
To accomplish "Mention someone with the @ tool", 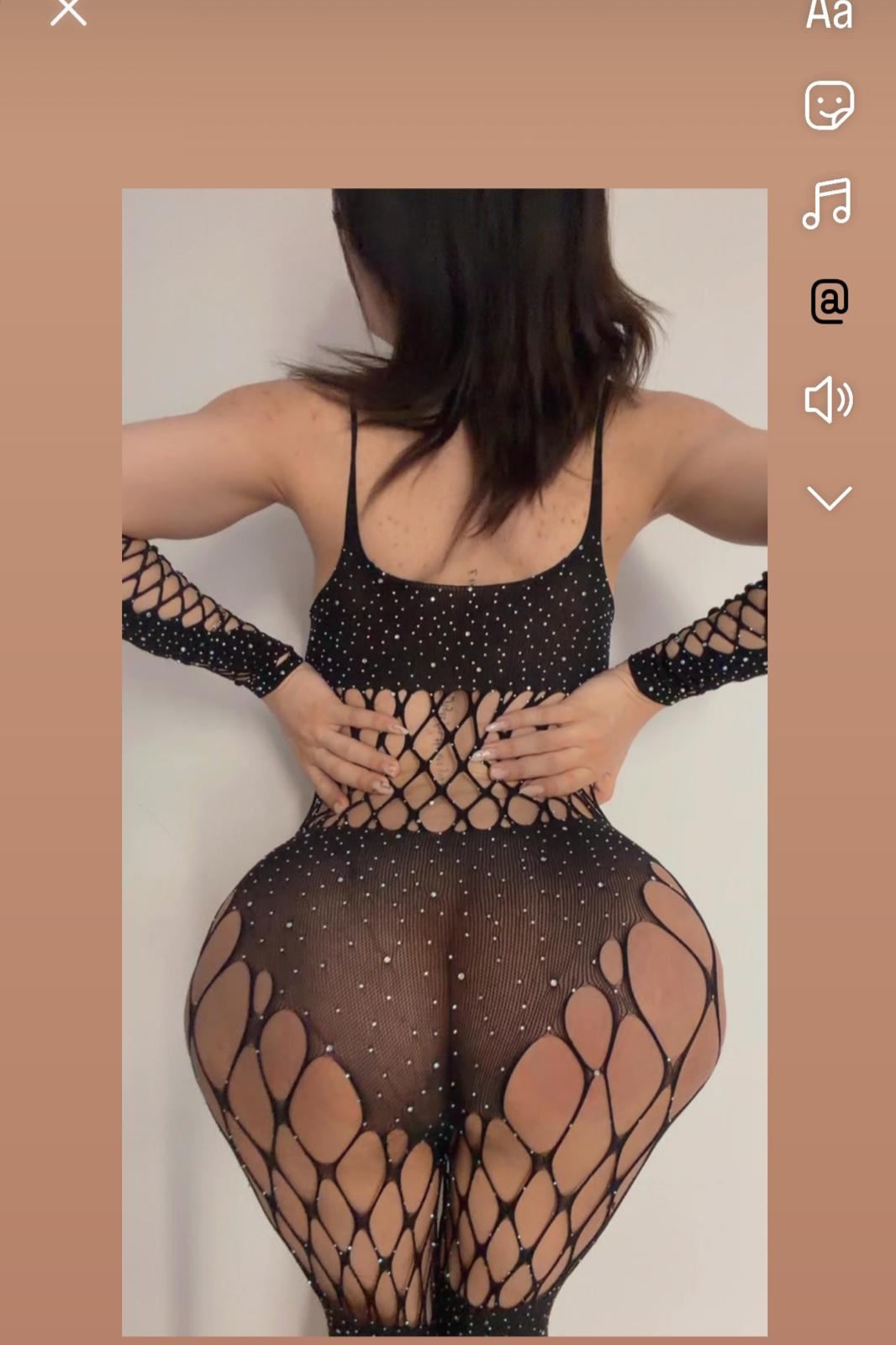I will (x=829, y=302).
